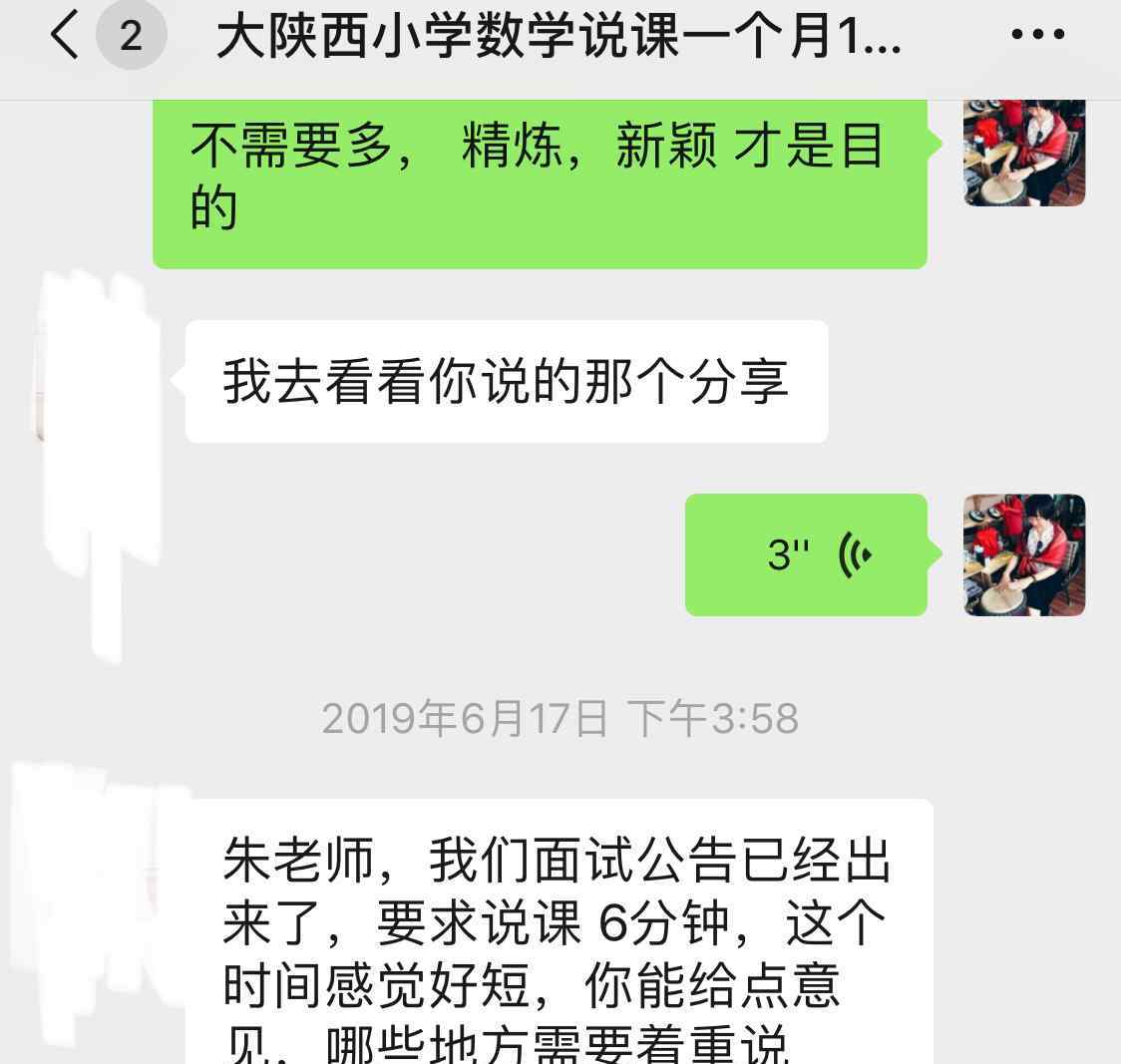
Task: Play the 3-second voice message
Action: point(806,554)
